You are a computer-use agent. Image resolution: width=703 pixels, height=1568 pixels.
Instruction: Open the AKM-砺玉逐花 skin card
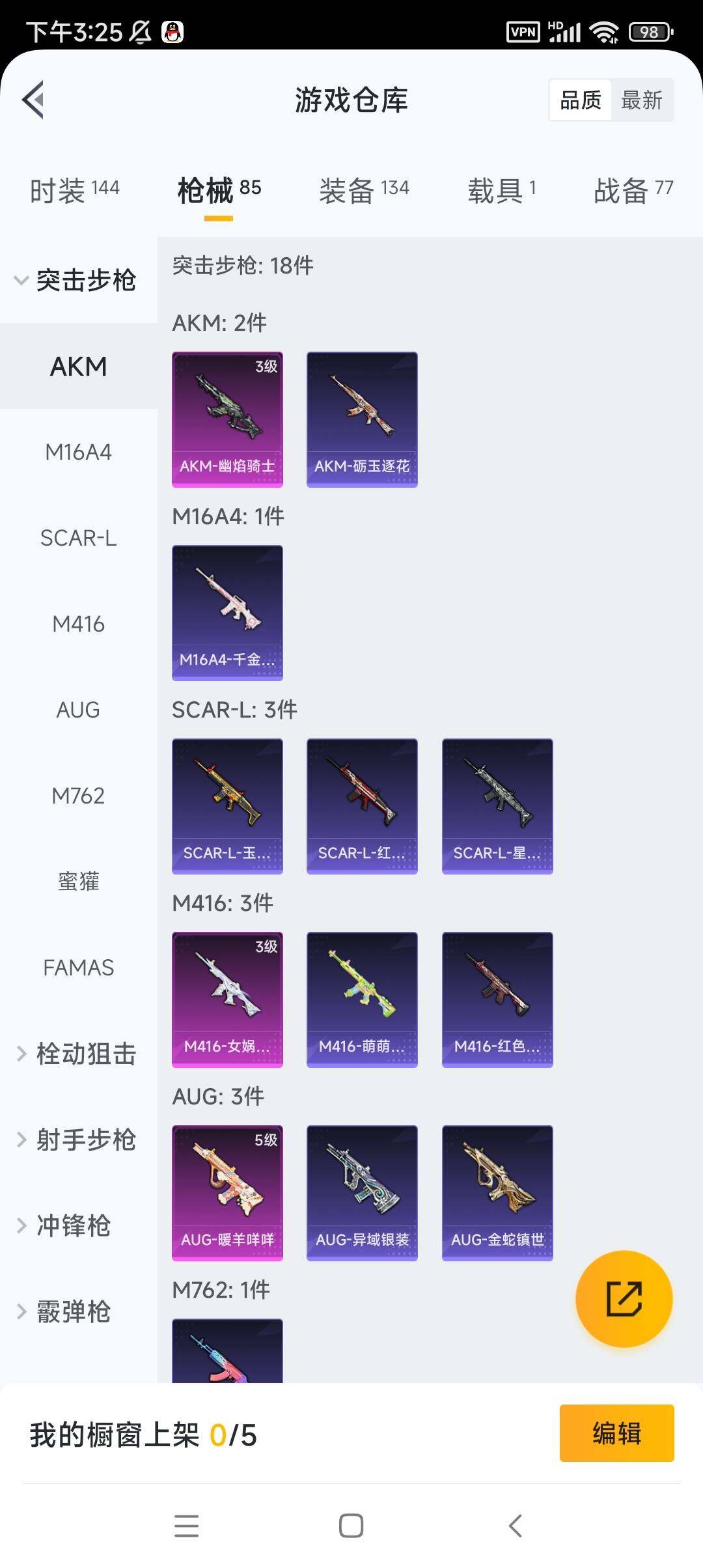362,419
